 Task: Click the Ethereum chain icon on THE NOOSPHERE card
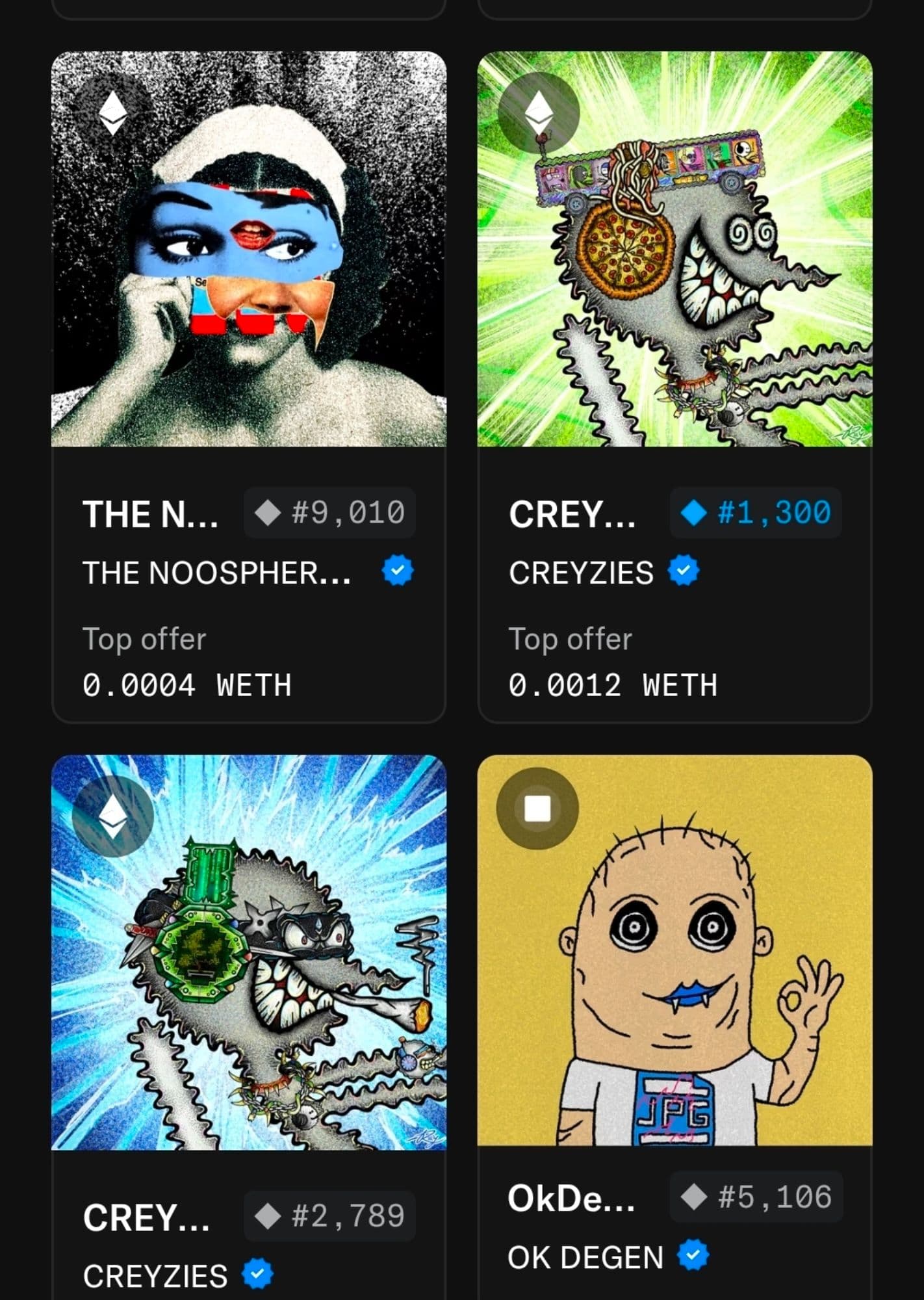click(114, 113)
